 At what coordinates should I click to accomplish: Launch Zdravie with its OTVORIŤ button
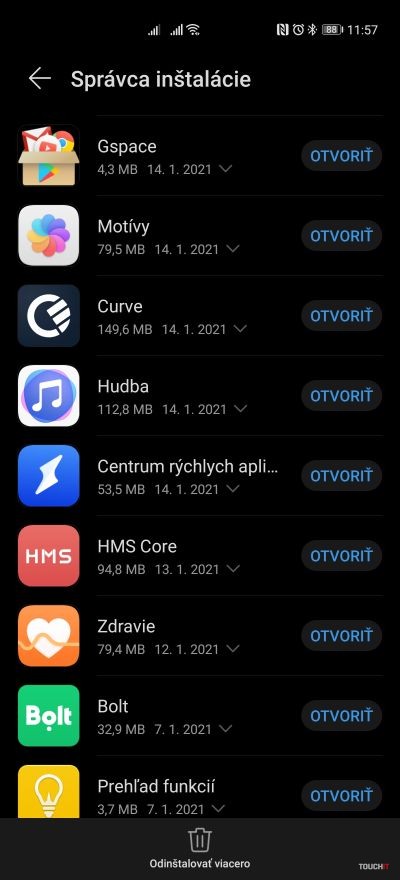pyautogui.click(x=341, y=636)
